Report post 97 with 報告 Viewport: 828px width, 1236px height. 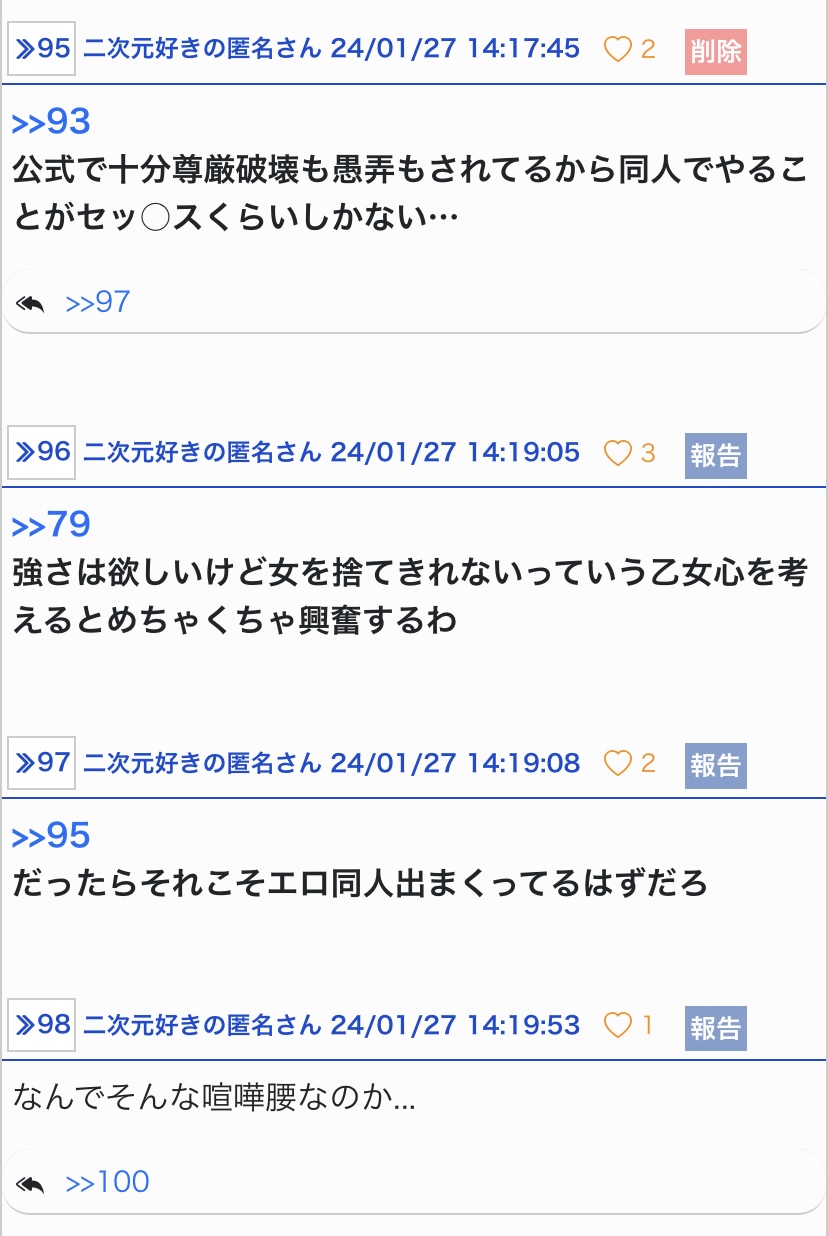point(715,766)
